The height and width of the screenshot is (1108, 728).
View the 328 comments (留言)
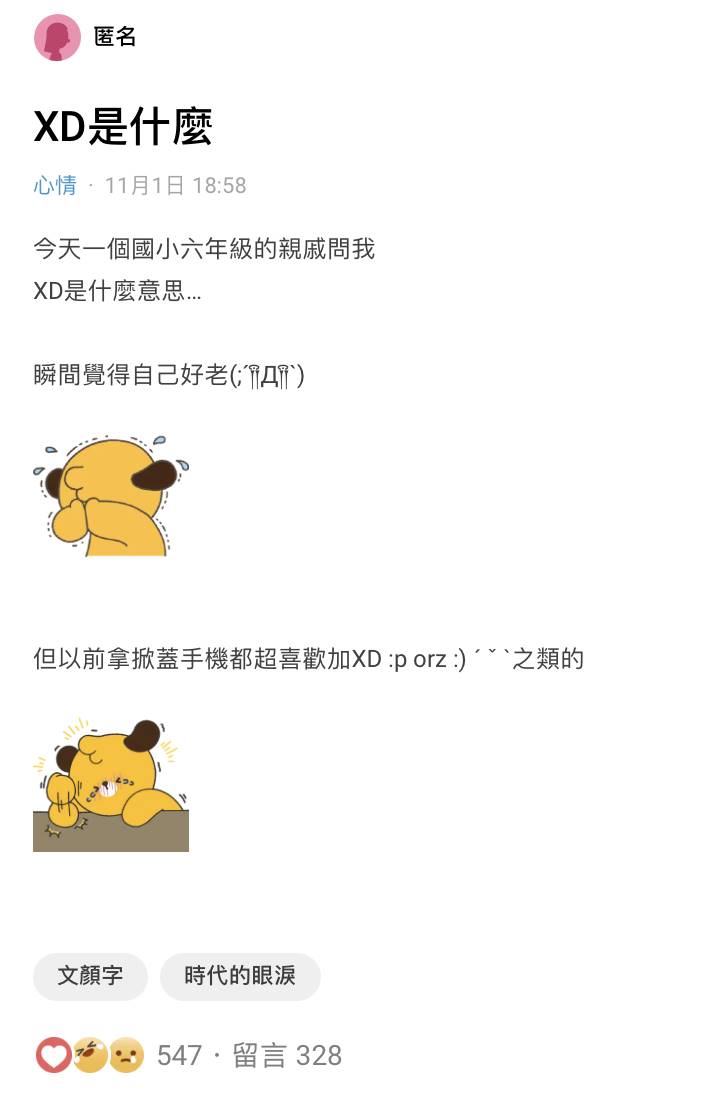tap(287, 1055)
